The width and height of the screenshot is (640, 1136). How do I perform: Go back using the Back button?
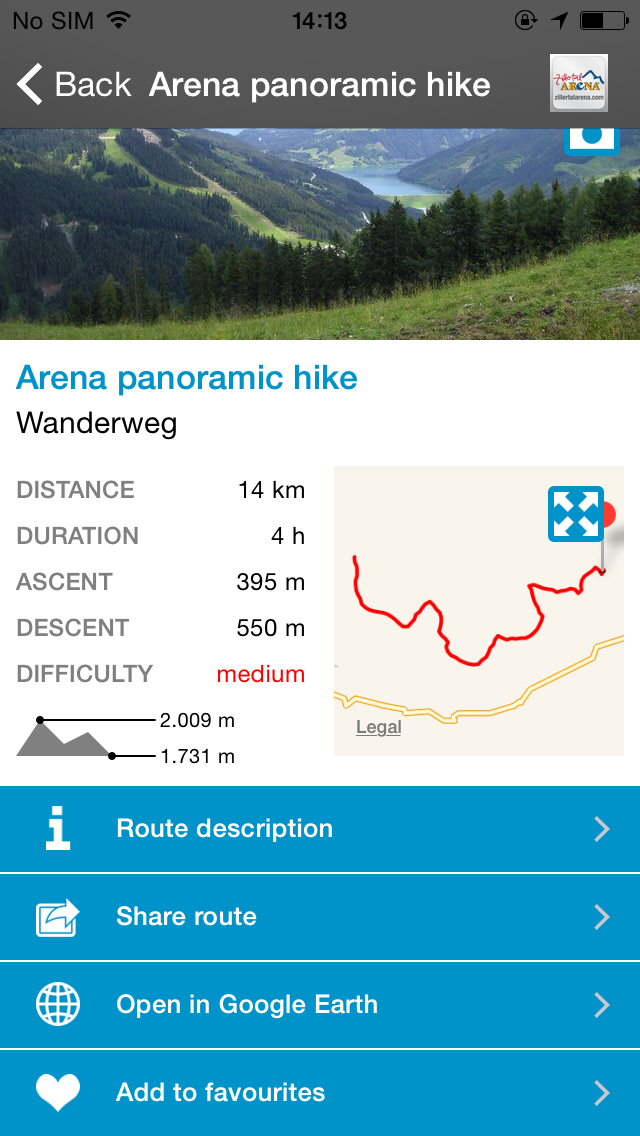tap(73, 85)
